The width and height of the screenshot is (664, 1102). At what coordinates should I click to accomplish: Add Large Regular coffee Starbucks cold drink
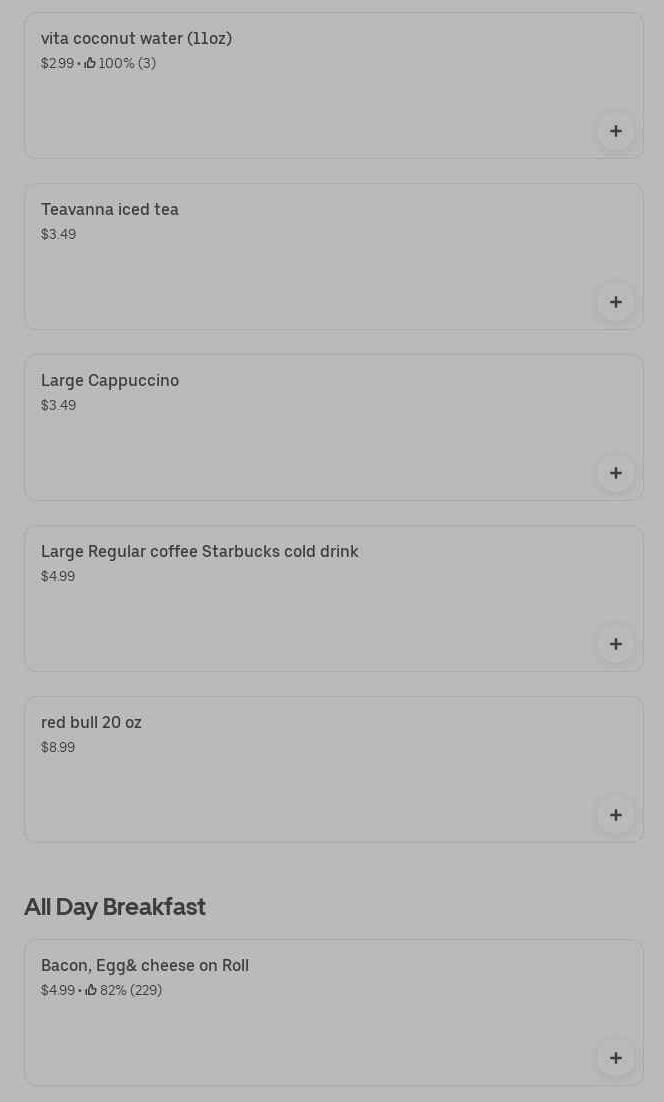point(616,644)
